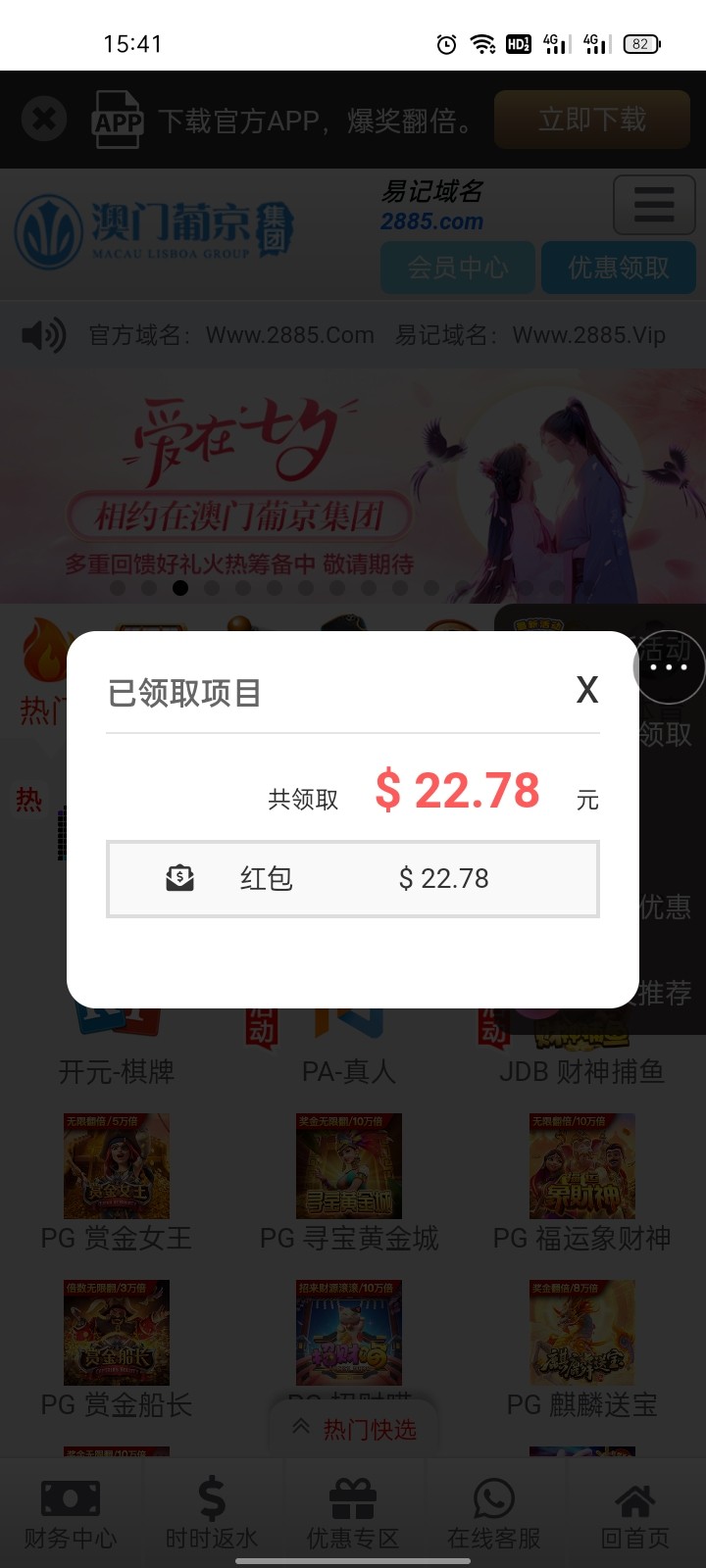Open 优惠领取

[x=618, y=268]
